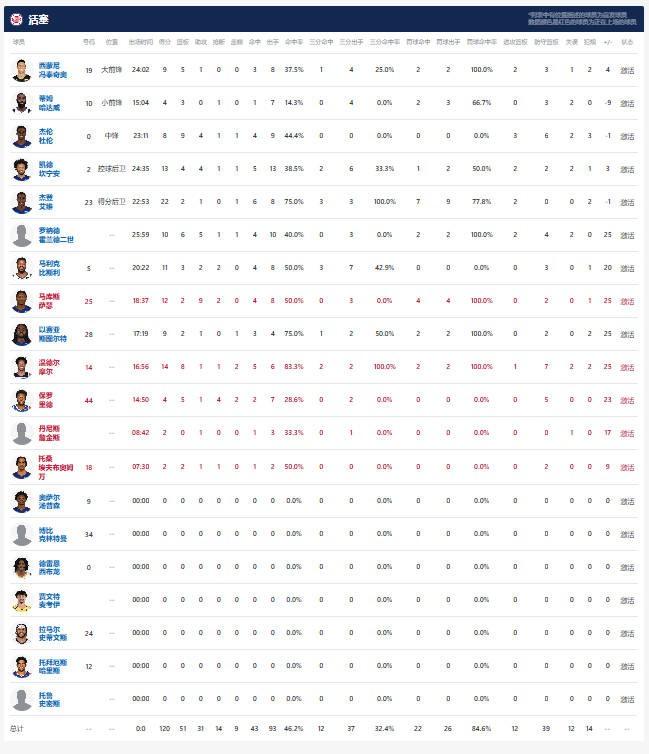Open player 罗纳德 霍兰德二世's profile link

click(54, 235)
